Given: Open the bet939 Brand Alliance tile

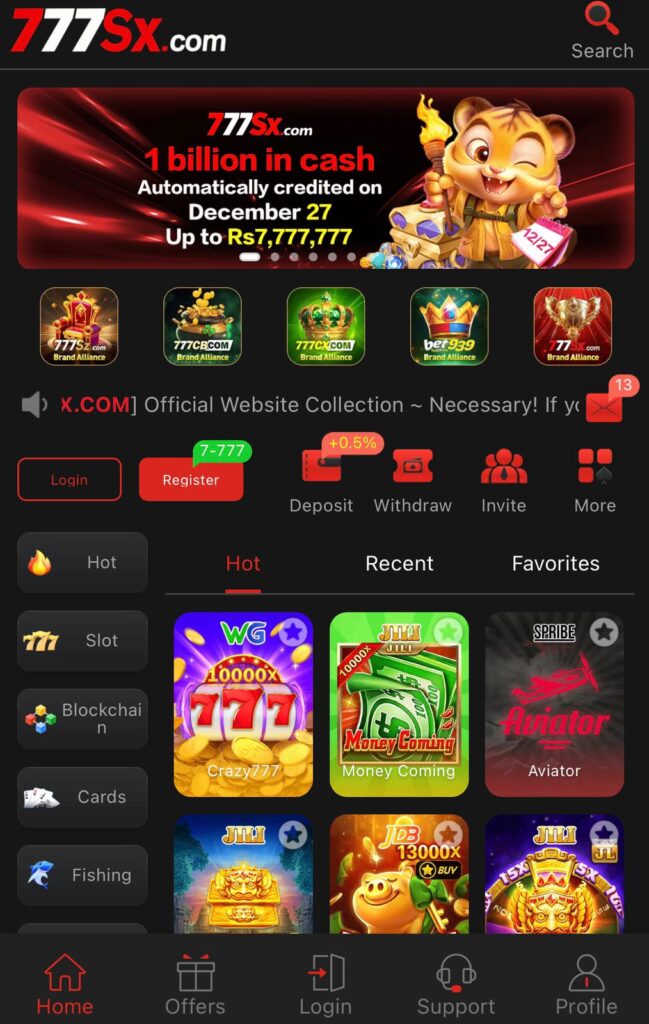Looking at the screenshot, I should [449, 326].
